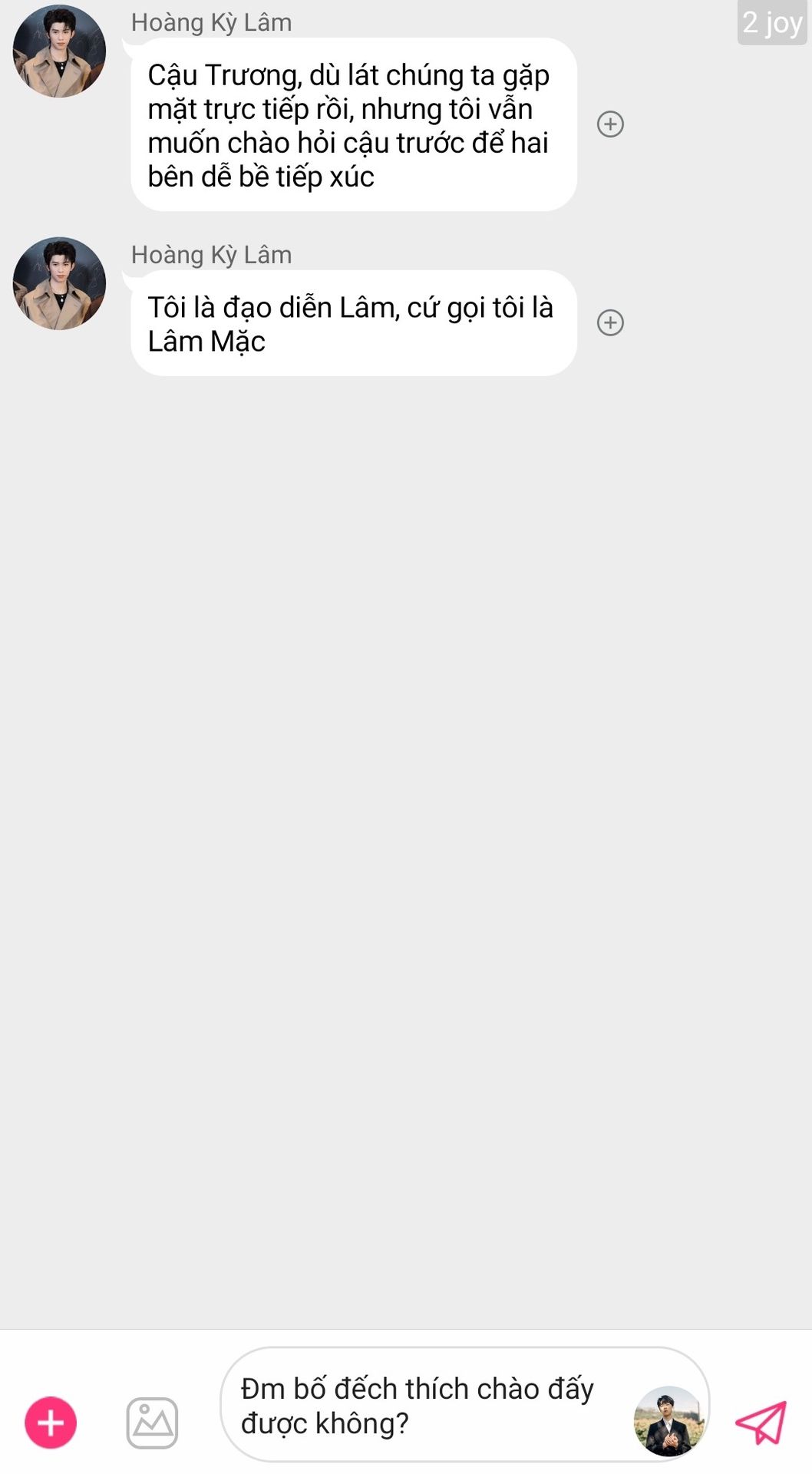Change the sender avatar in the input box
The height and width of the screenshot is (1474, 812).
tap(668, 1421)
